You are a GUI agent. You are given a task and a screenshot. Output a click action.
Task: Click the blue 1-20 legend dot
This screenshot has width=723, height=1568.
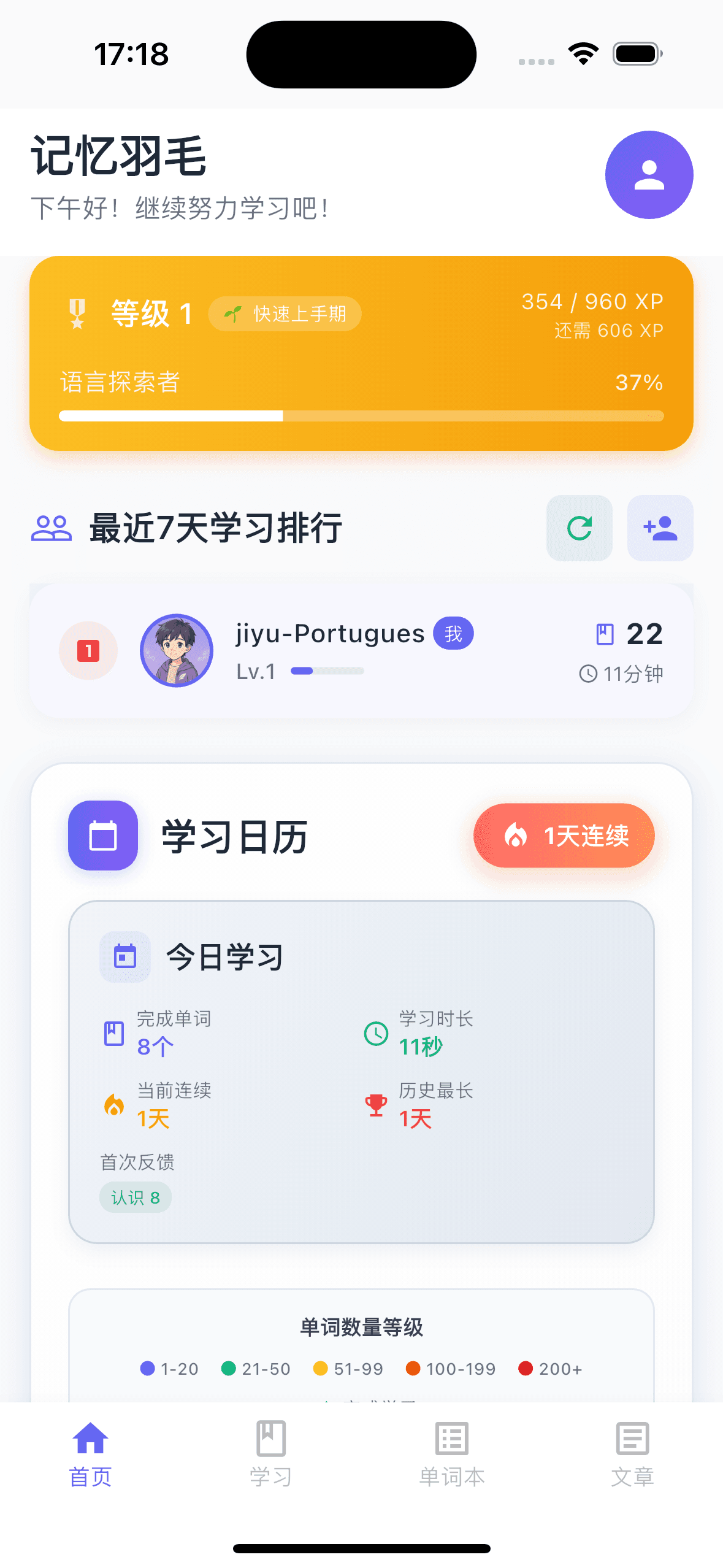point(149,1369)
